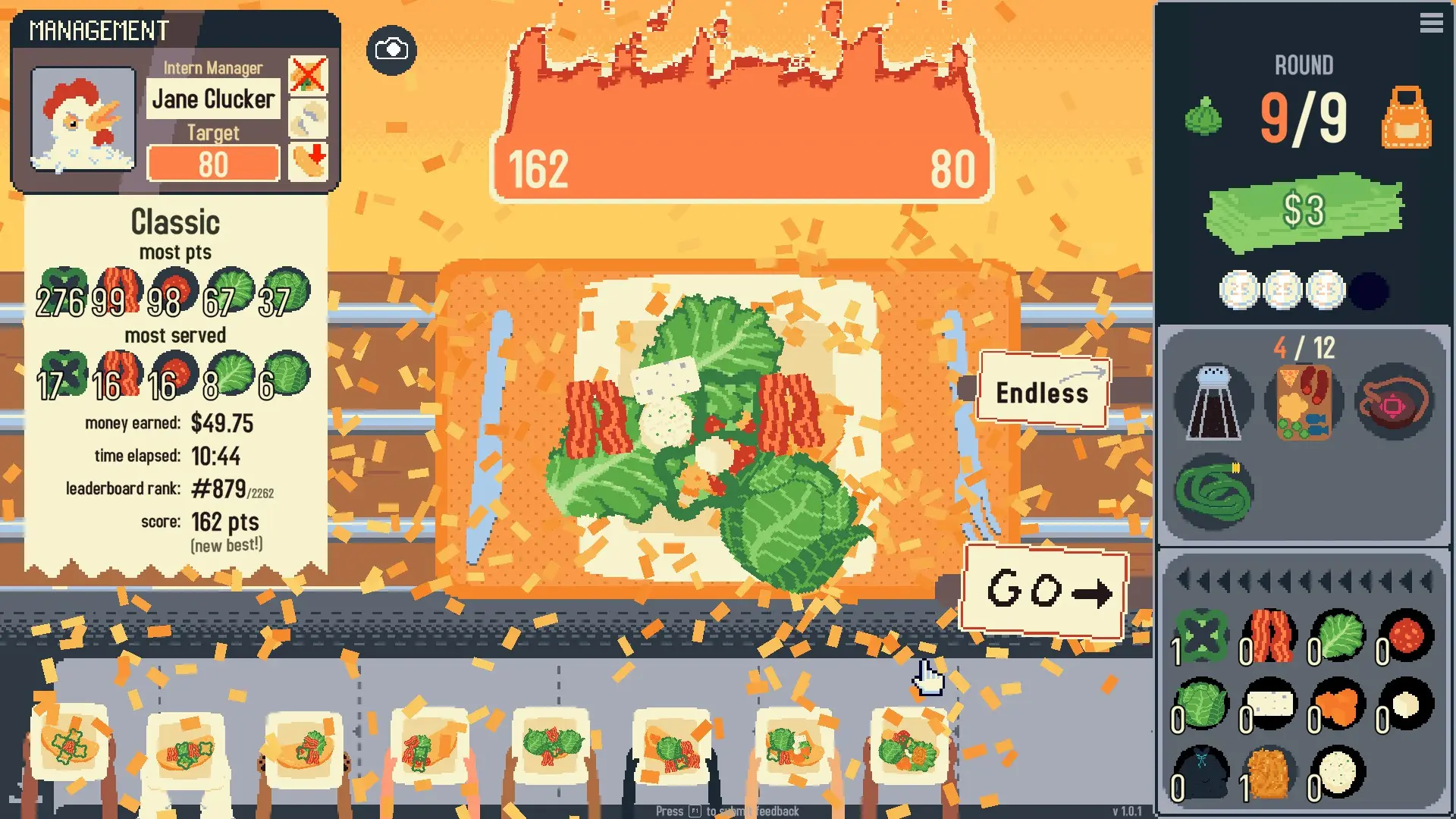The height and width of the screenshot is (819, 1456).
Task: Select the salt shaker upgrade item
Action: click(x=1213, y=403)
